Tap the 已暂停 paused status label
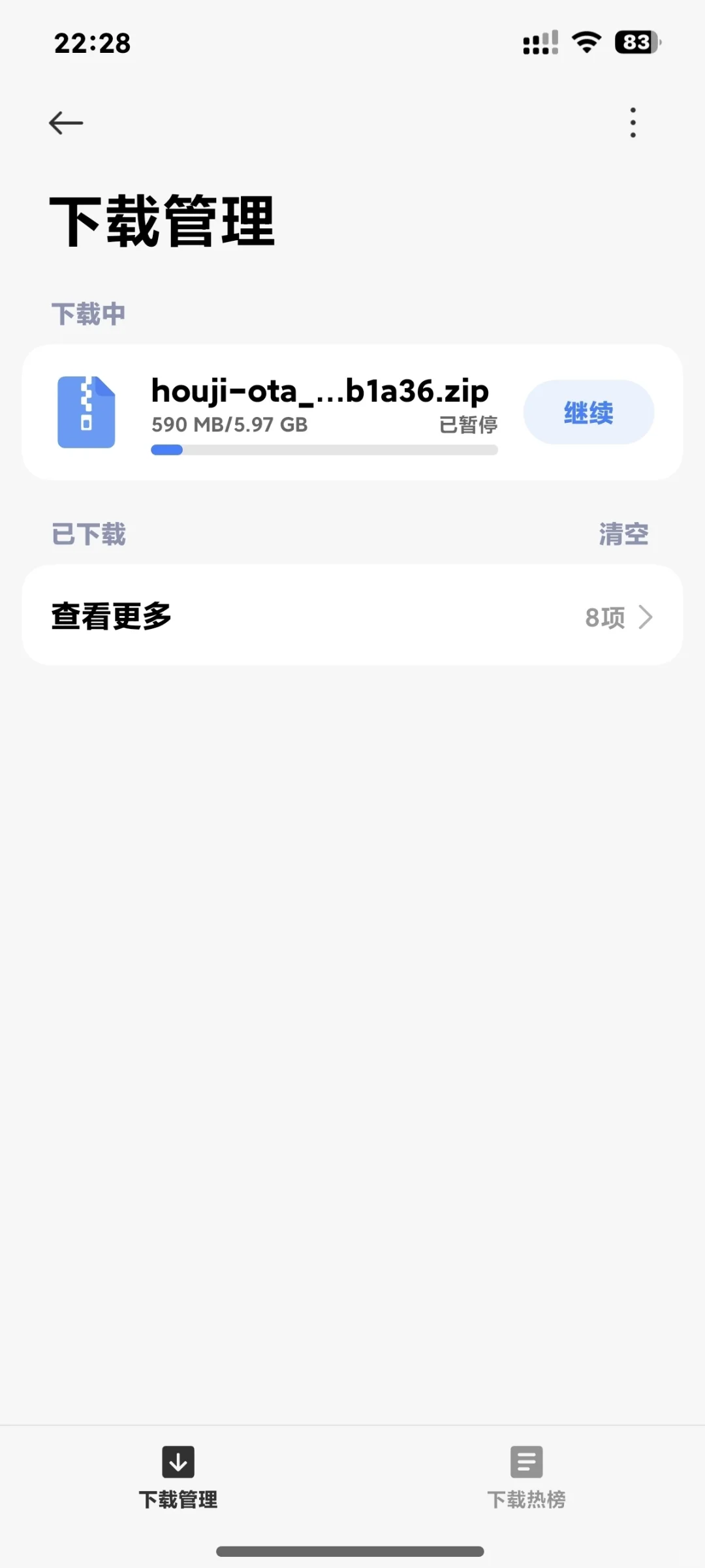 469,424
